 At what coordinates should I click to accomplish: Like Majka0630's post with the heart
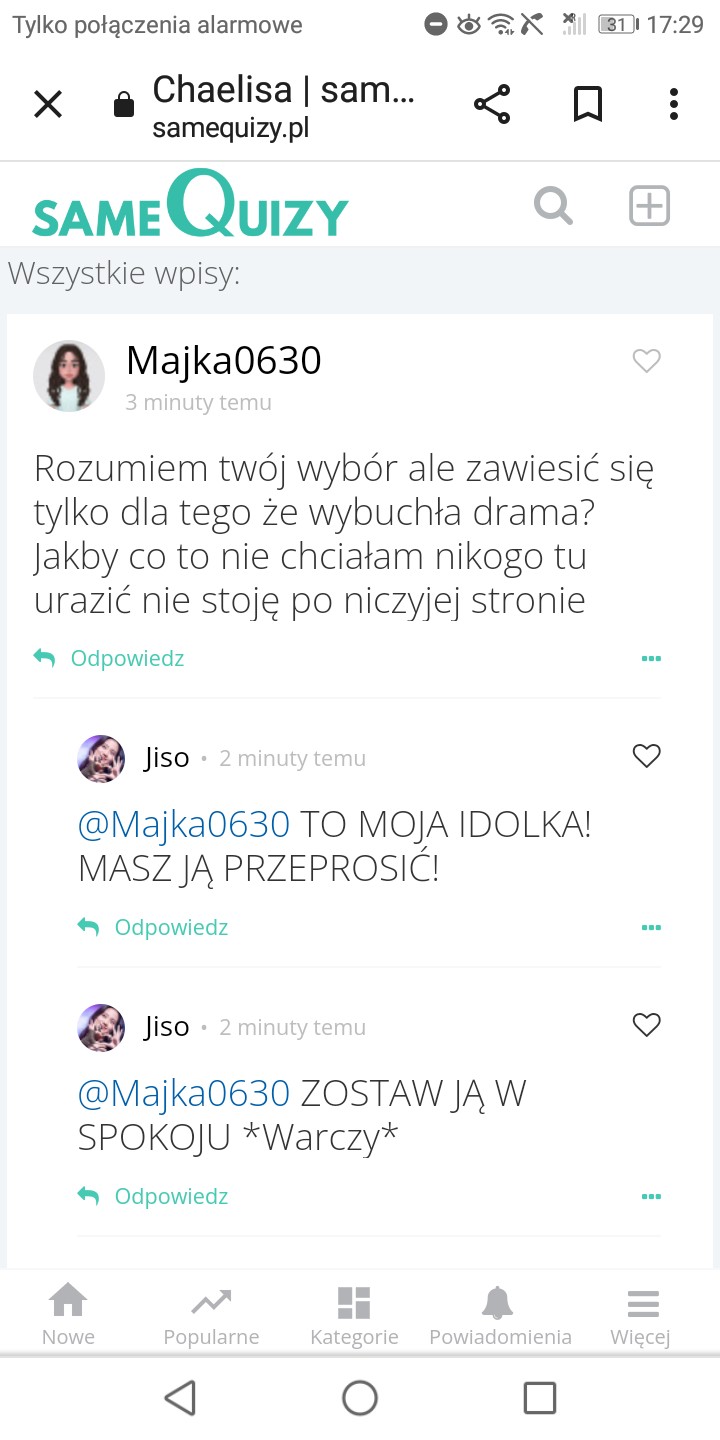[x=647, y=361]
